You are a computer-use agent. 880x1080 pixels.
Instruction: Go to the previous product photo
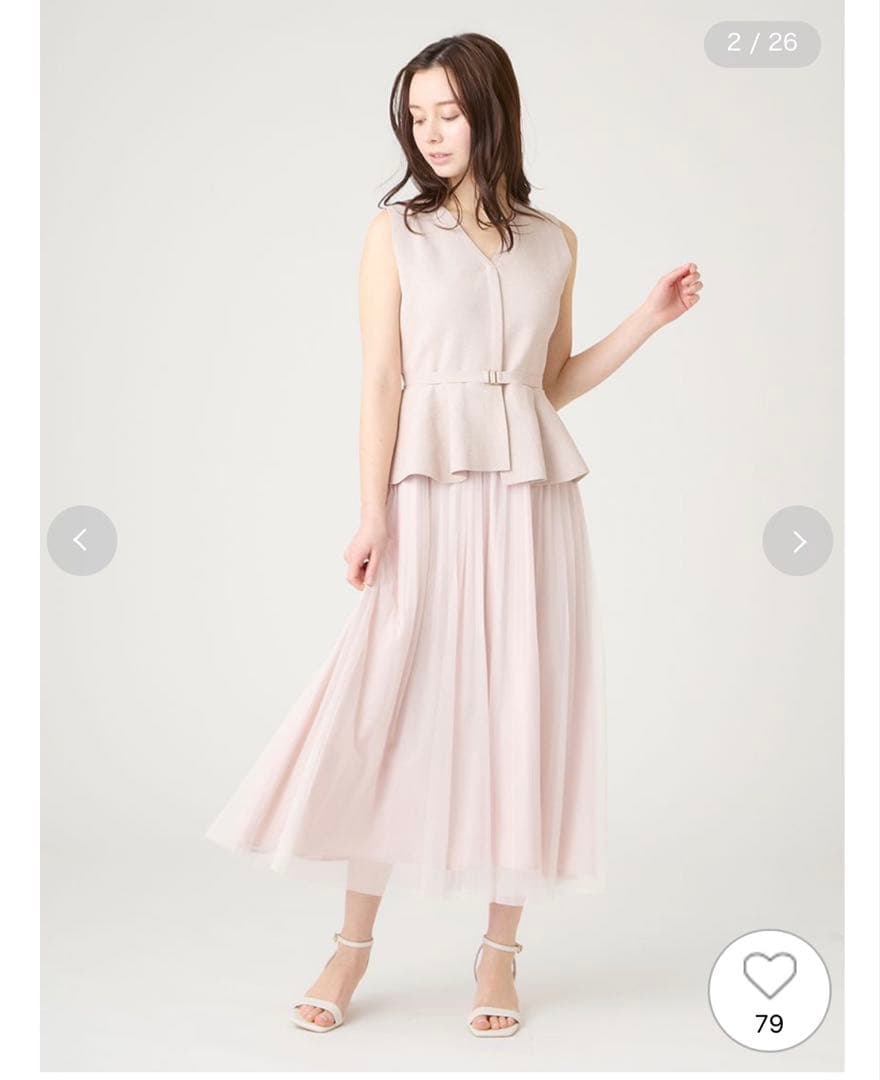pyautogui.click(x=82, y=541)
